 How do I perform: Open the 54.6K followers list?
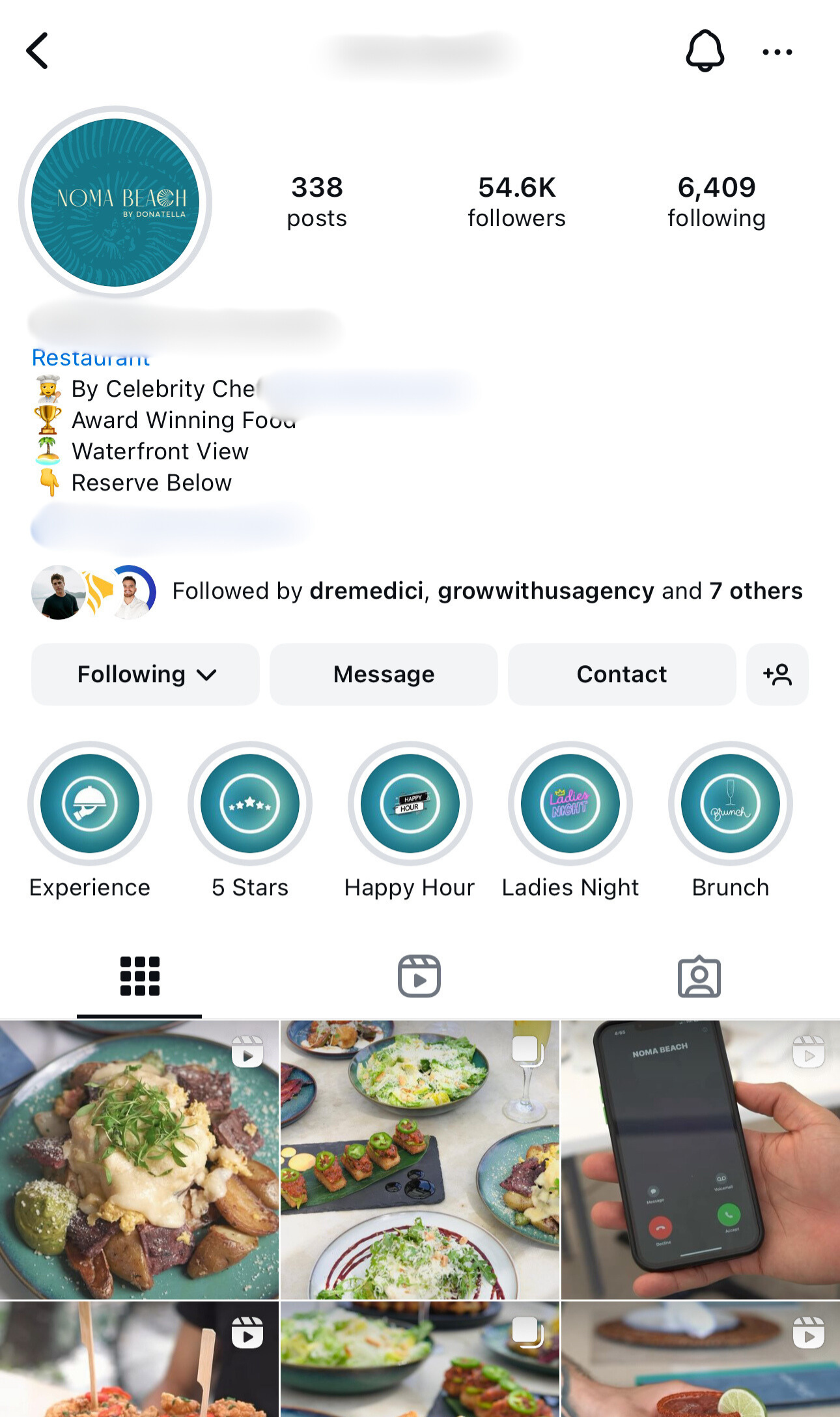tap(516, 202)
